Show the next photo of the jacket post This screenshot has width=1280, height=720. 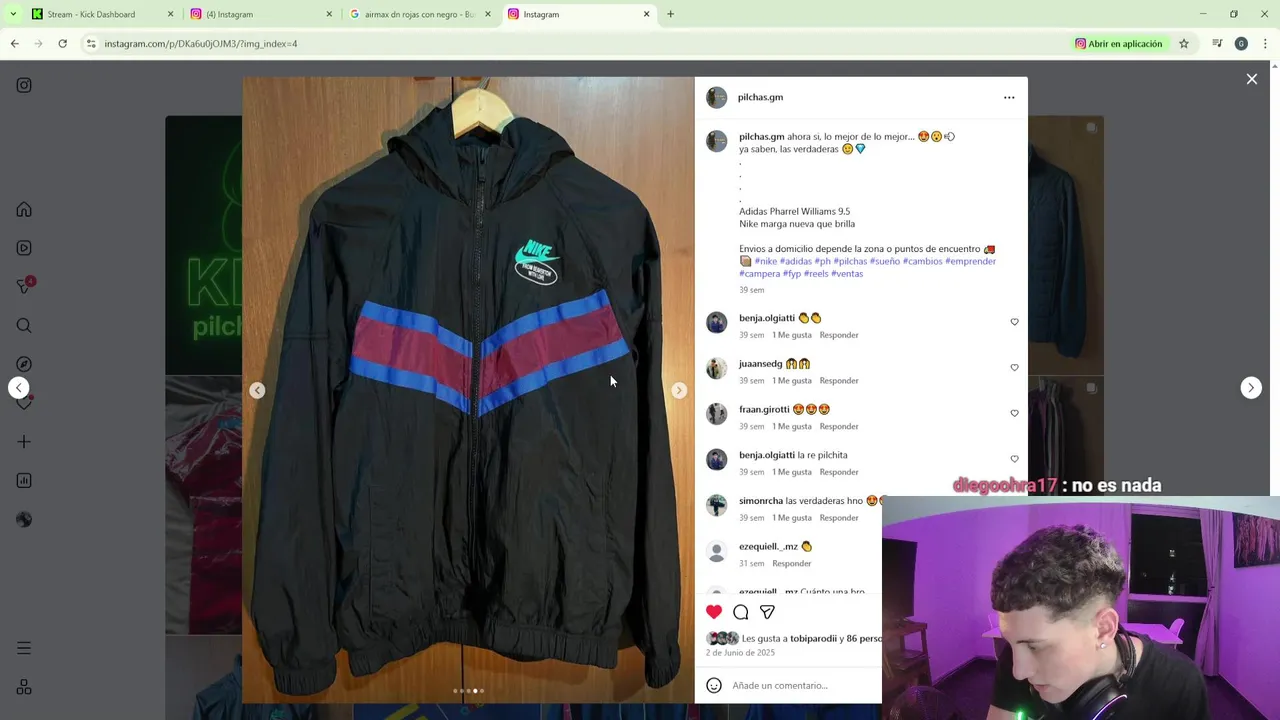point(679,390)
